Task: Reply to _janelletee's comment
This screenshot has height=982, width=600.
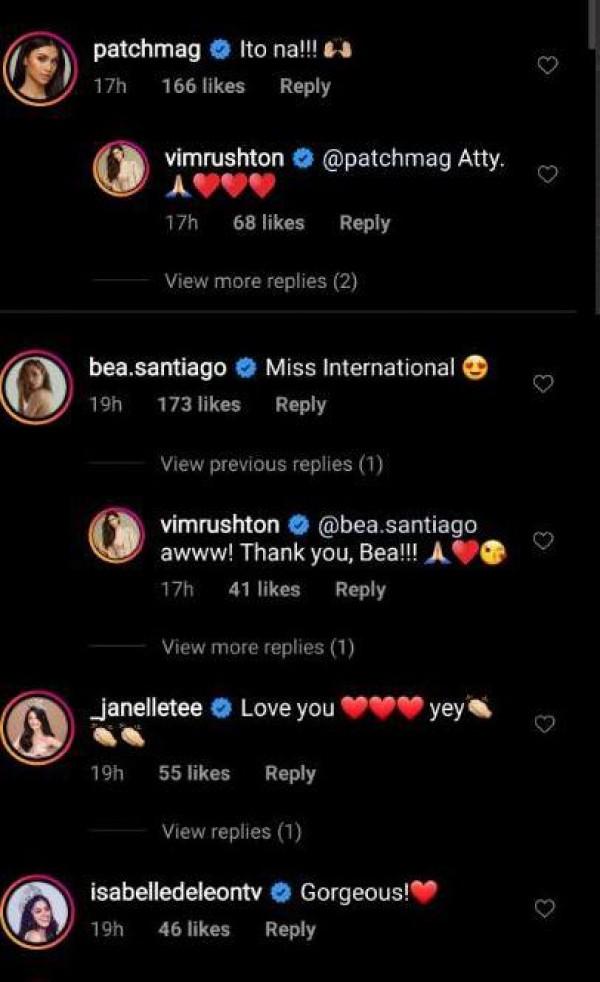Action: tap(290, 773)
